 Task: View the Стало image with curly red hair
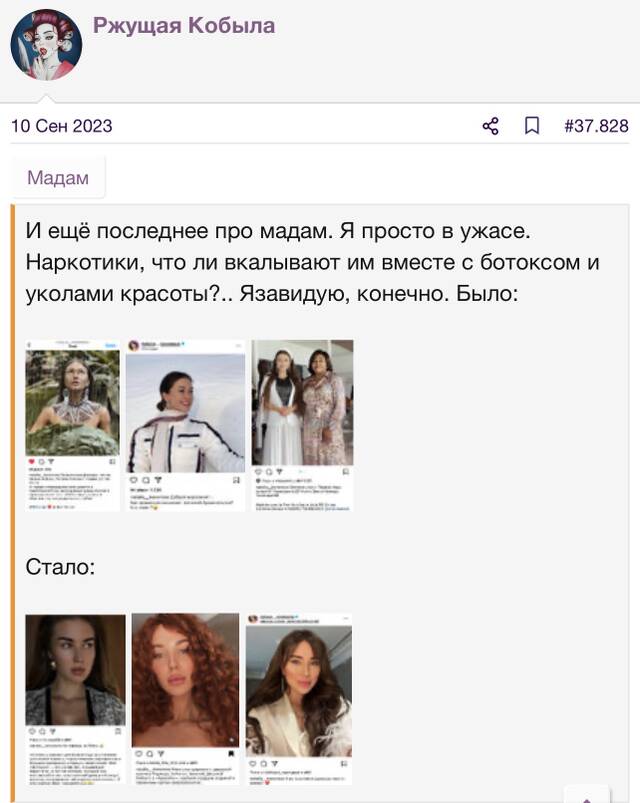point(185,699)
